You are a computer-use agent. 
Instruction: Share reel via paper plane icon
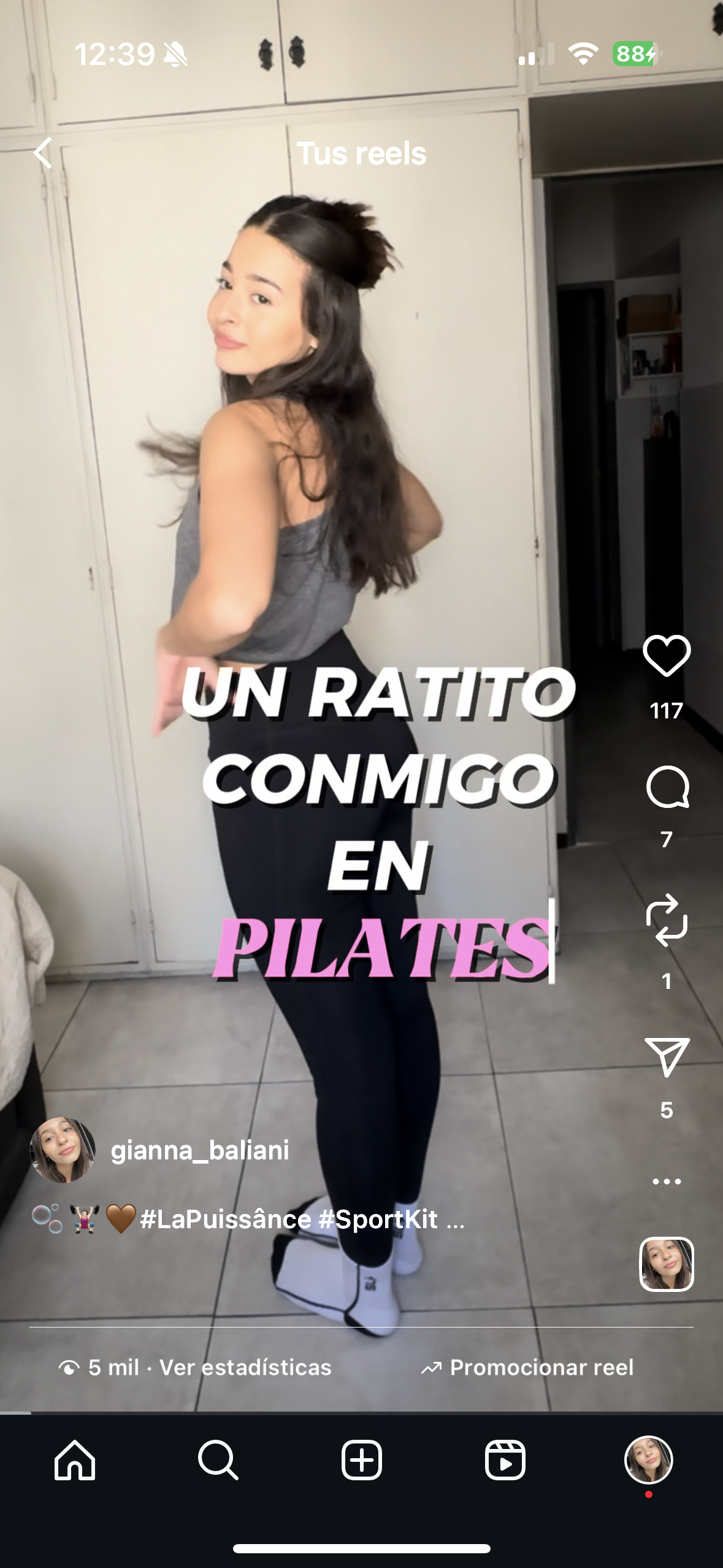tap(667, 1056)
